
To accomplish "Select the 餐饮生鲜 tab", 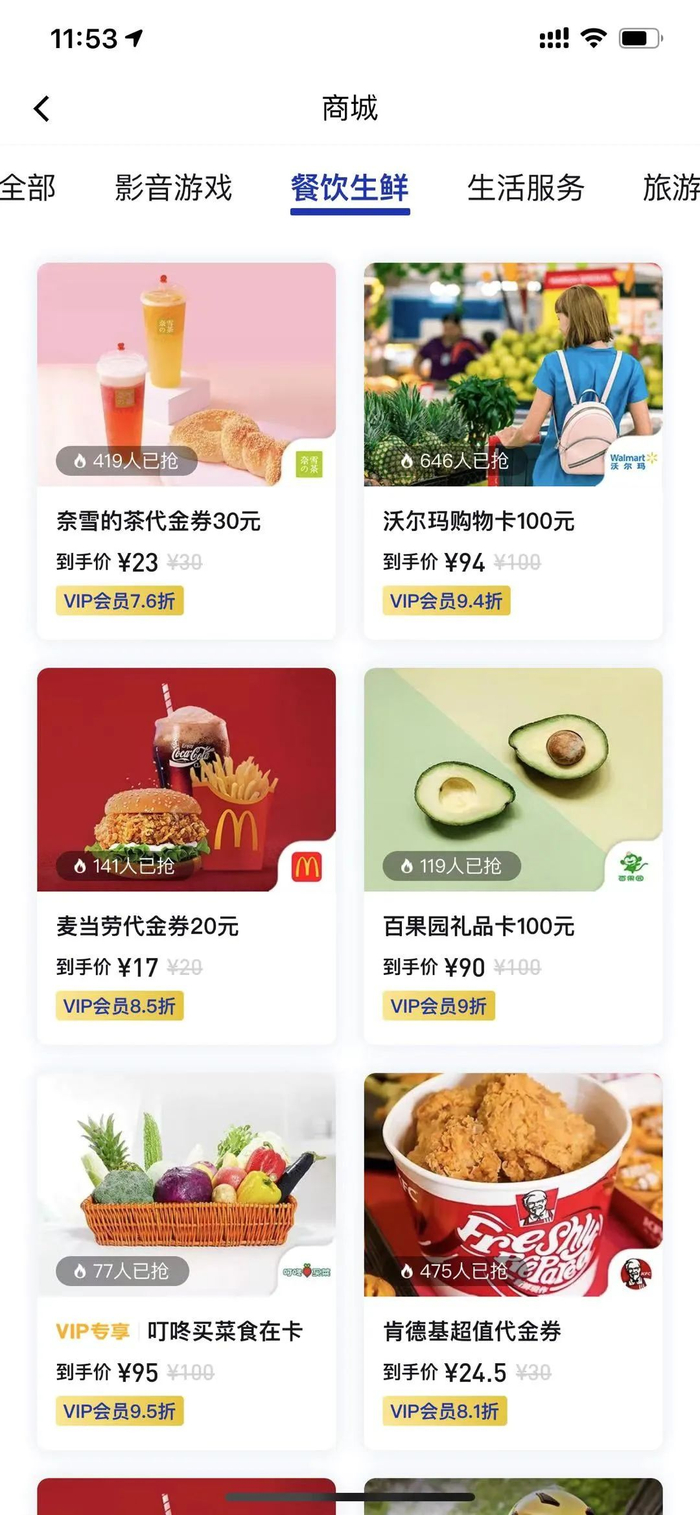I will 349,187.
